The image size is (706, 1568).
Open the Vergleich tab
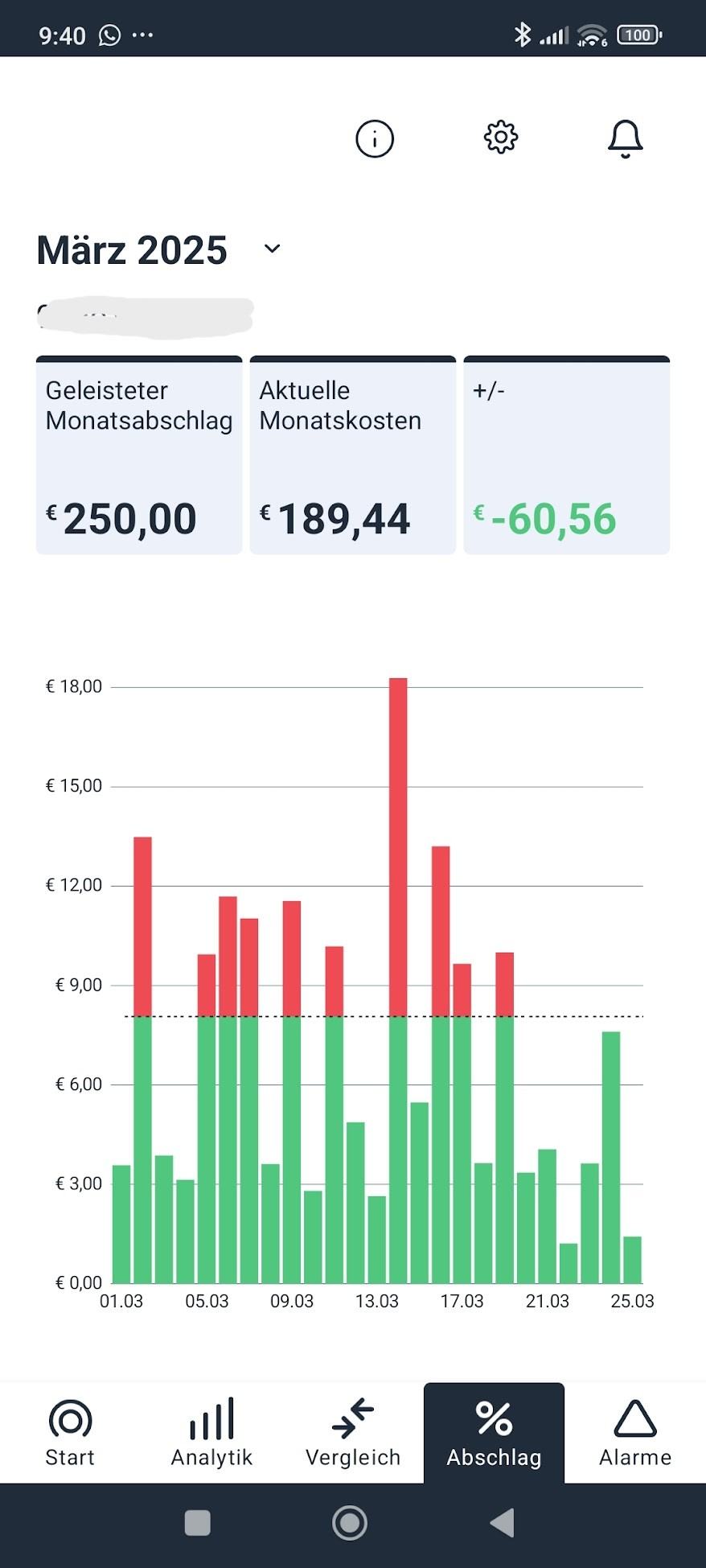coord(353,1434)
